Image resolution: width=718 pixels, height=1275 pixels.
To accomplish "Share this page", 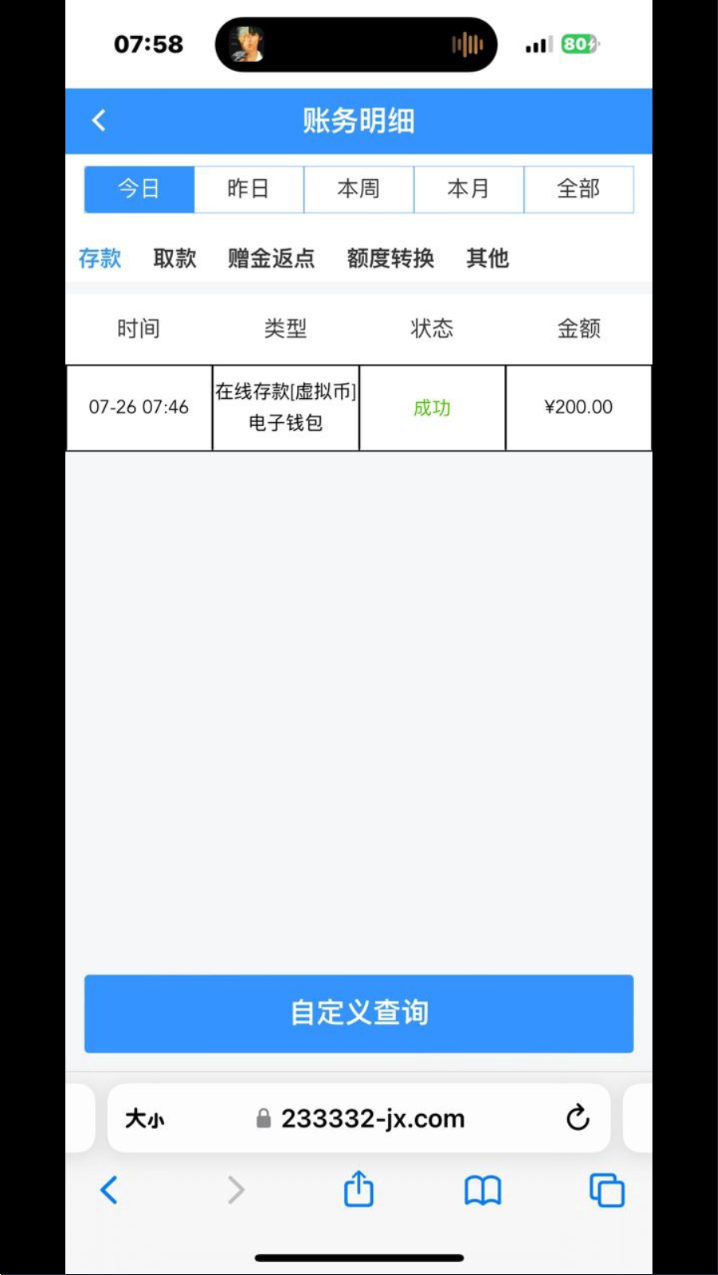I will pyautogui.click(x=358, y=1188).
